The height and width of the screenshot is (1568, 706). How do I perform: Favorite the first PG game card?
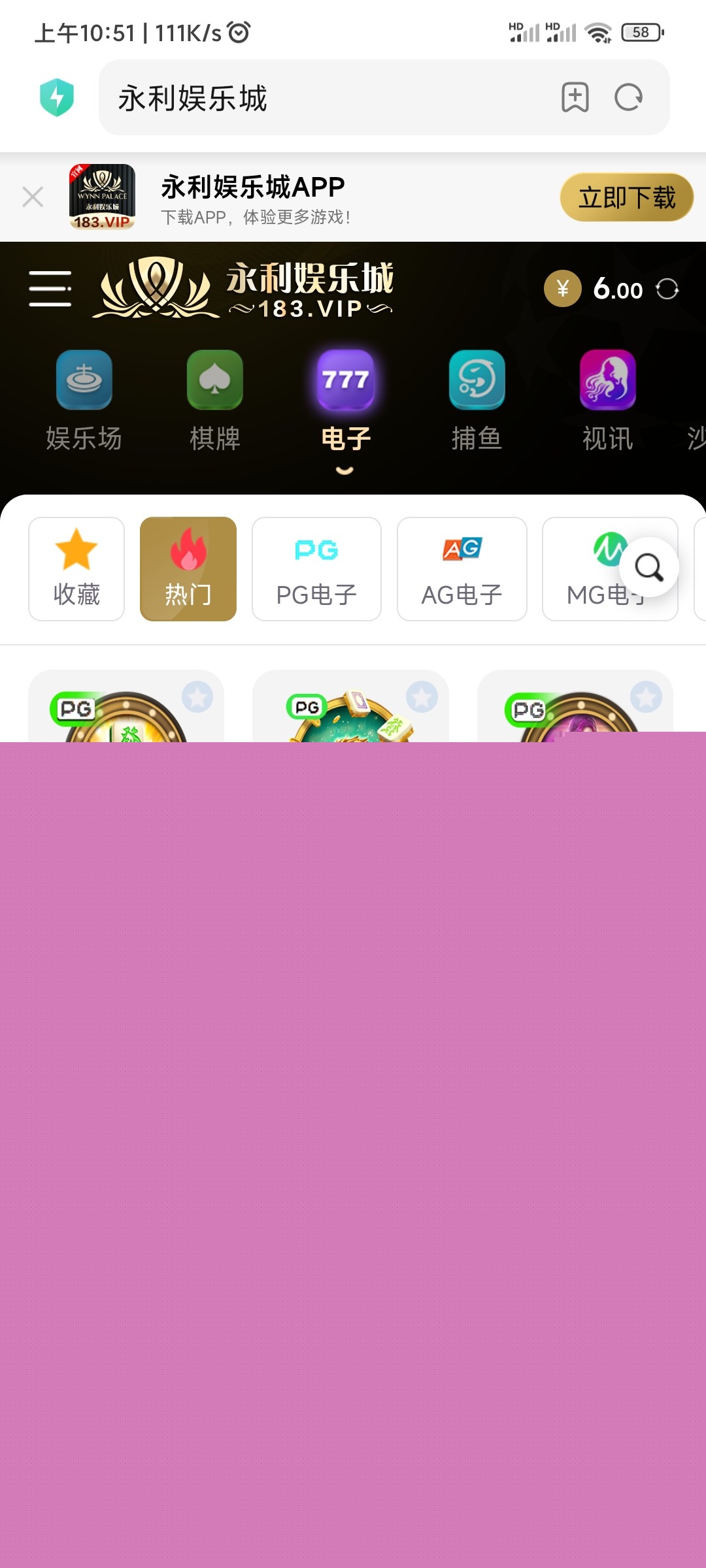pyautogui.click(x=197, y=697)
